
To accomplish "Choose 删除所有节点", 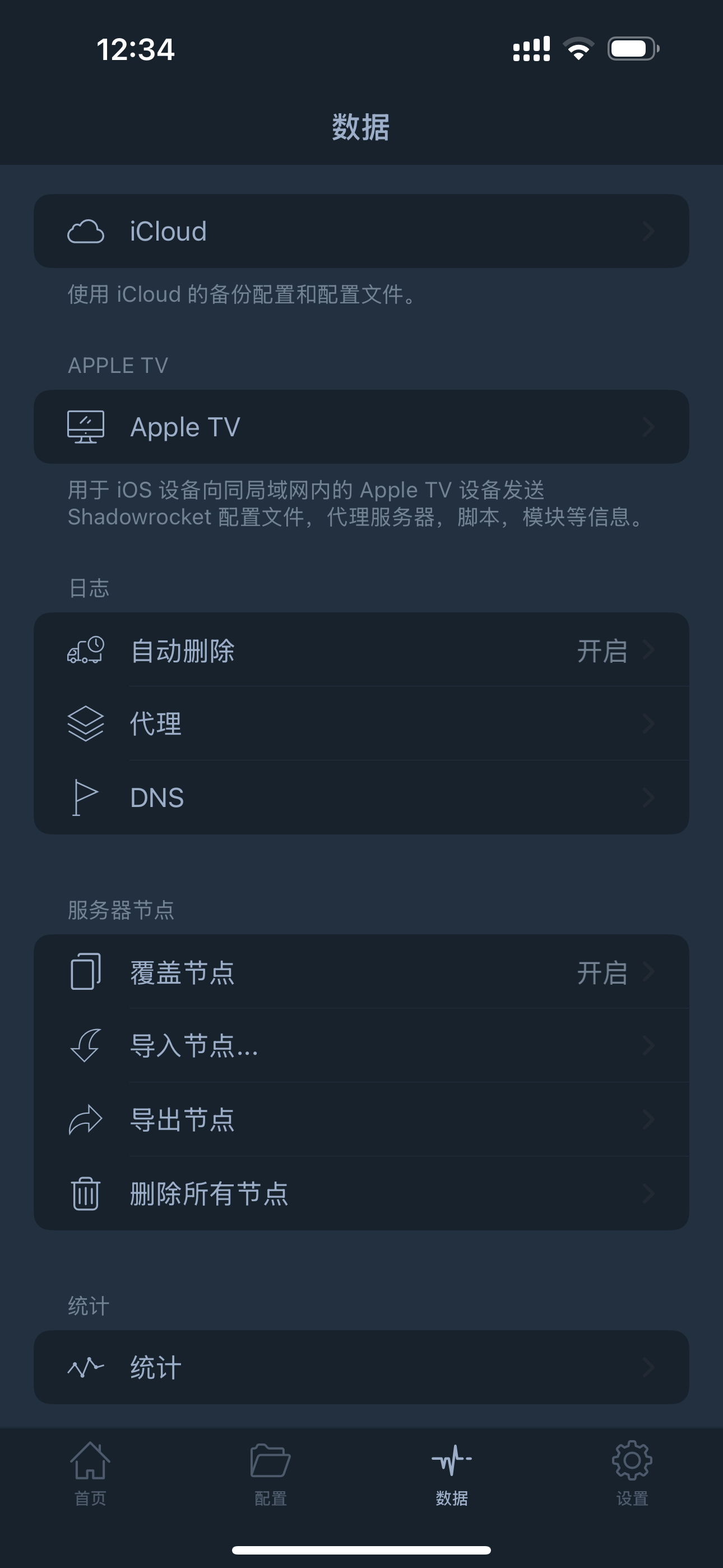I will pyautogui.click(x=361, y=1193).
